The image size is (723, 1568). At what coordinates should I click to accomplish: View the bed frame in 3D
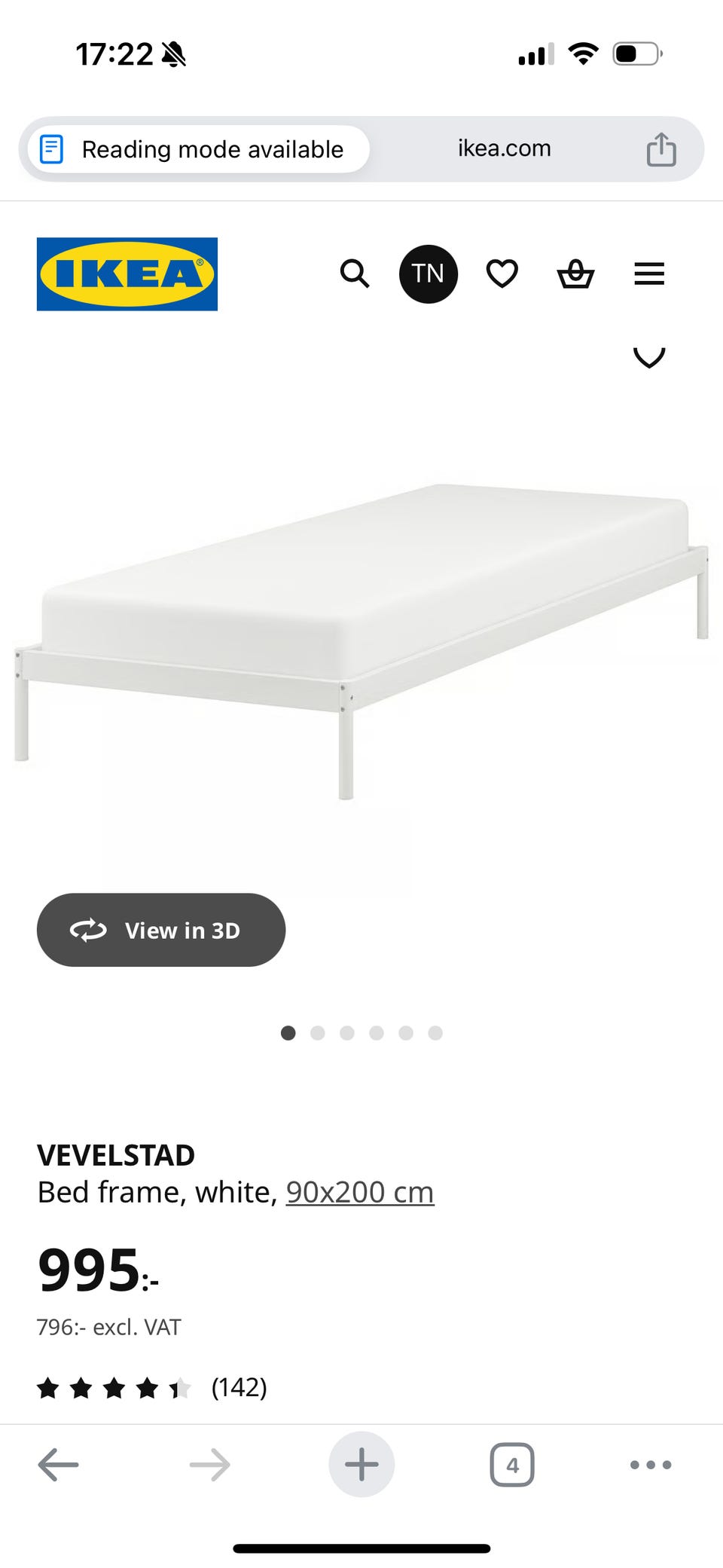pos(161,930)
